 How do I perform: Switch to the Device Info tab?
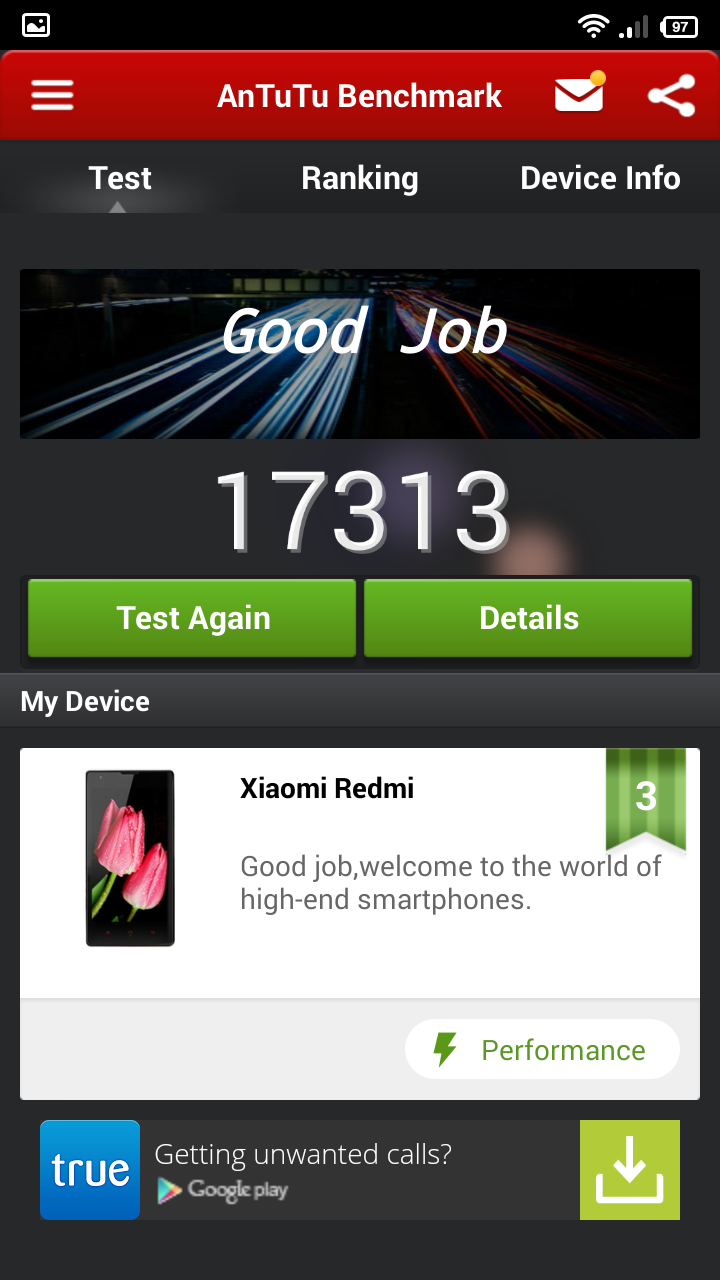point(600,178)
